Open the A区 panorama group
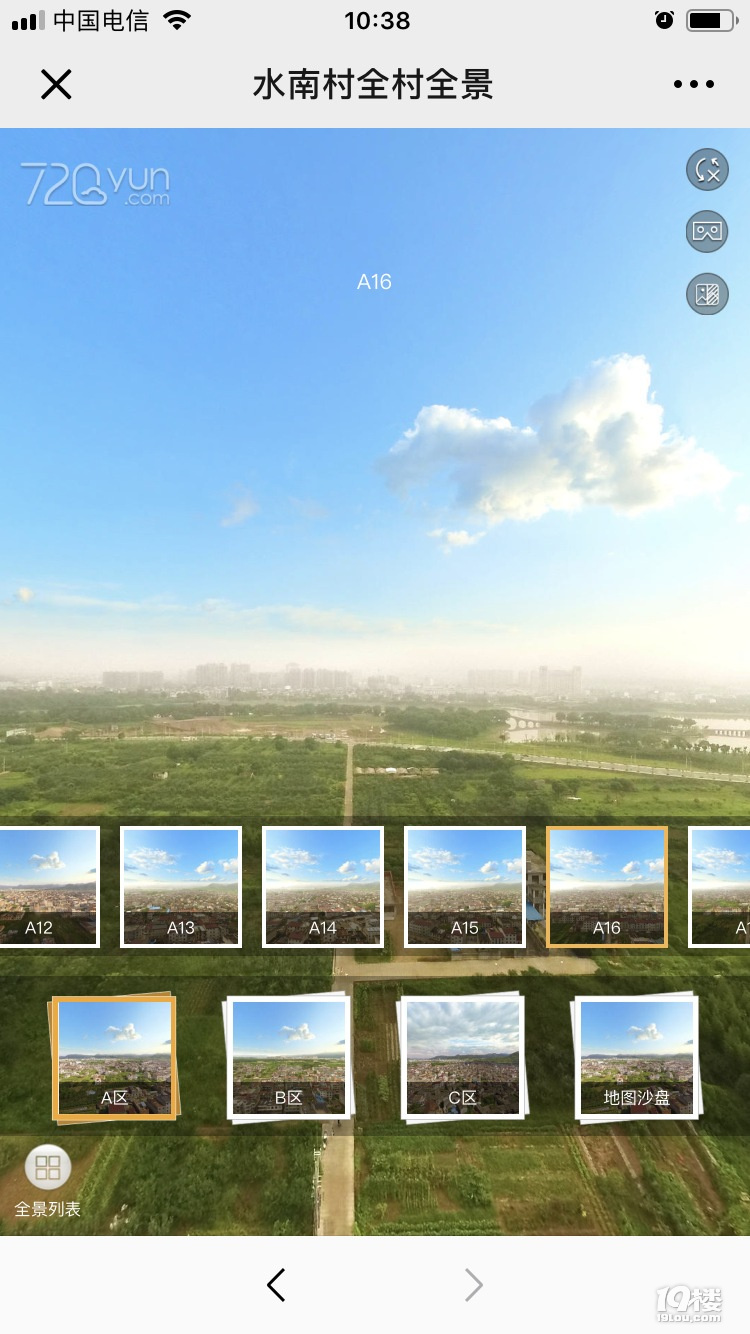The width and height of the screenshot is (750, 1334). pos(115,1058)
